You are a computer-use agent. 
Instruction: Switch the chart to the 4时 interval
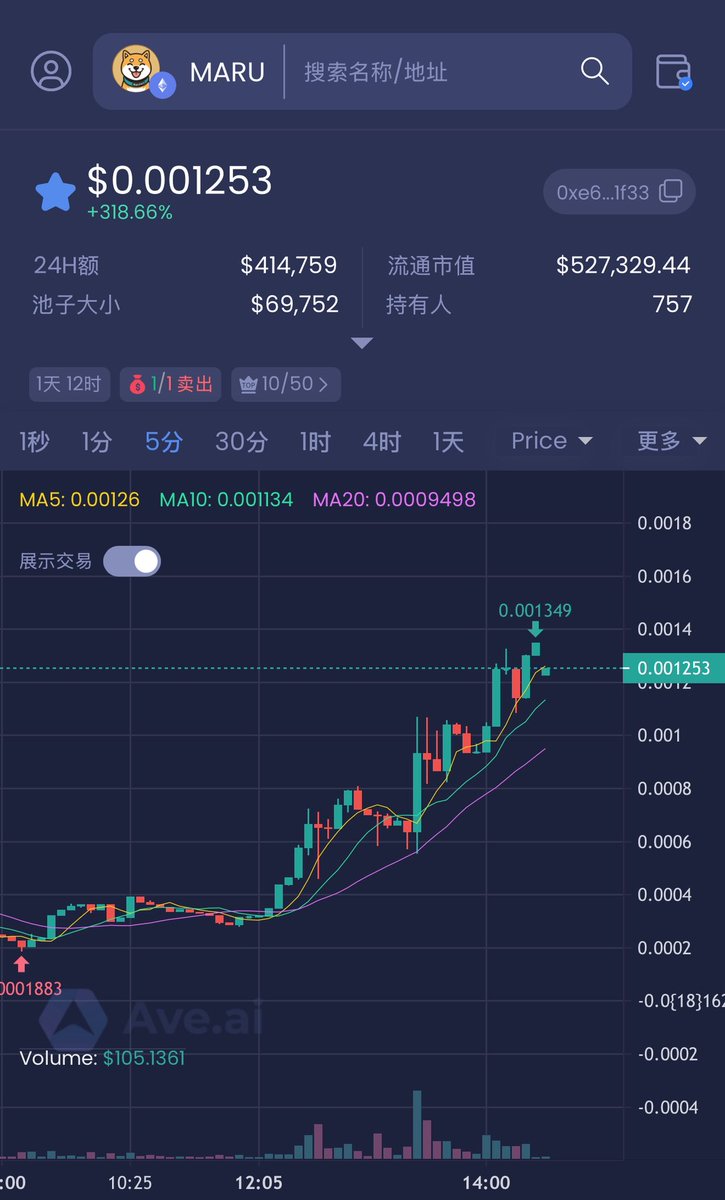[382, 442]
